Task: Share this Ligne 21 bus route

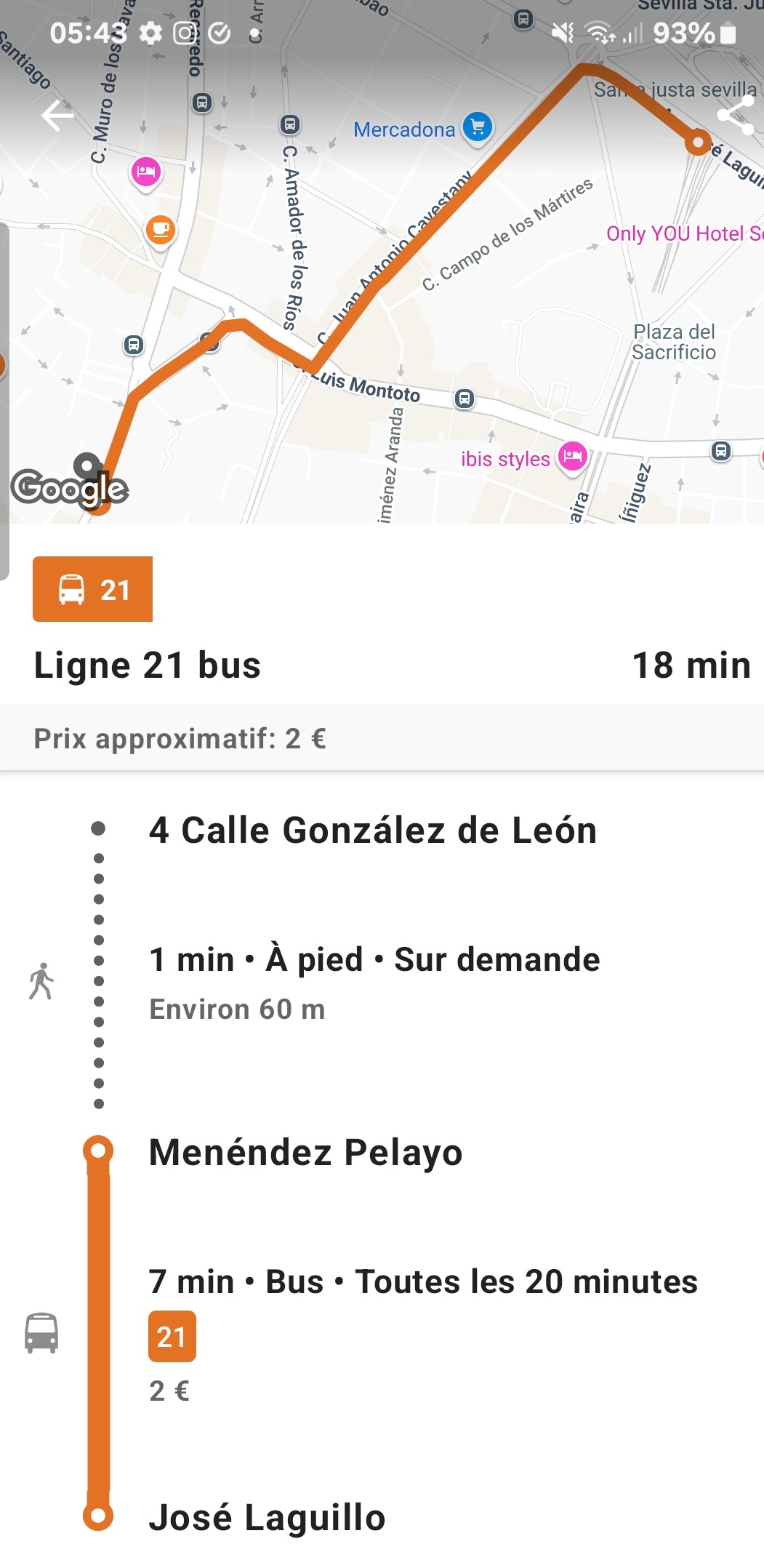Action: click(734, 116)
